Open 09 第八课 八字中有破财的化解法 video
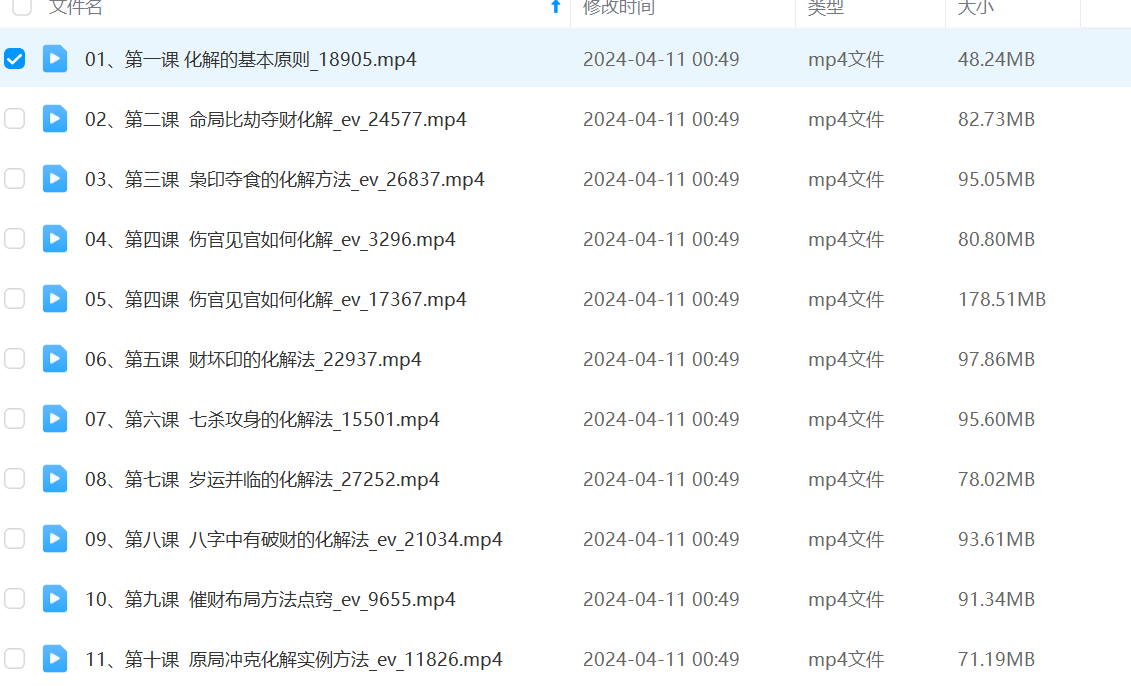 (293, 539)
